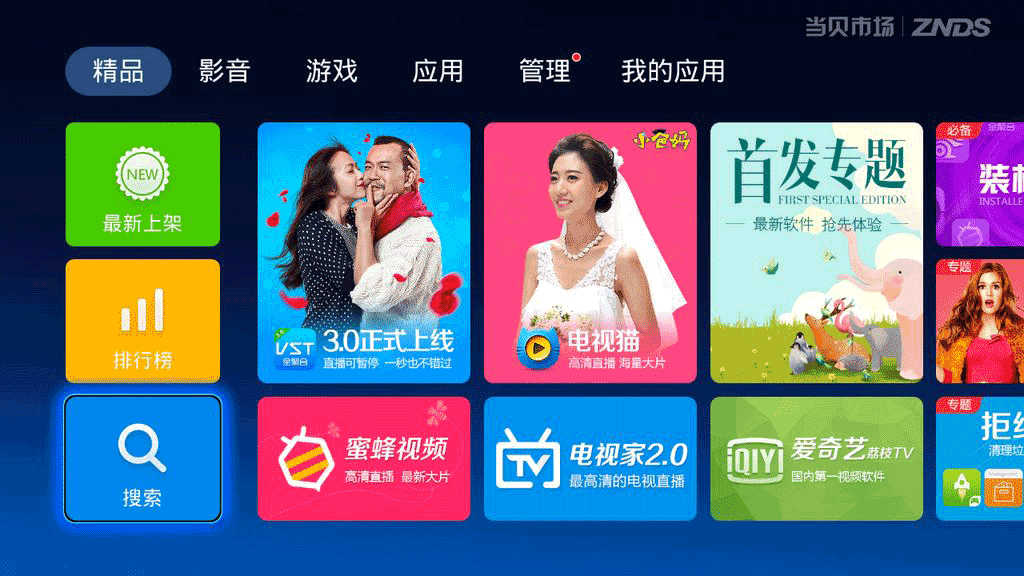Image resolution: width=1024 pixels, height=576 pixels.
Task: Tap the 搜索 search tile
Action: click(x=142, y=458)
